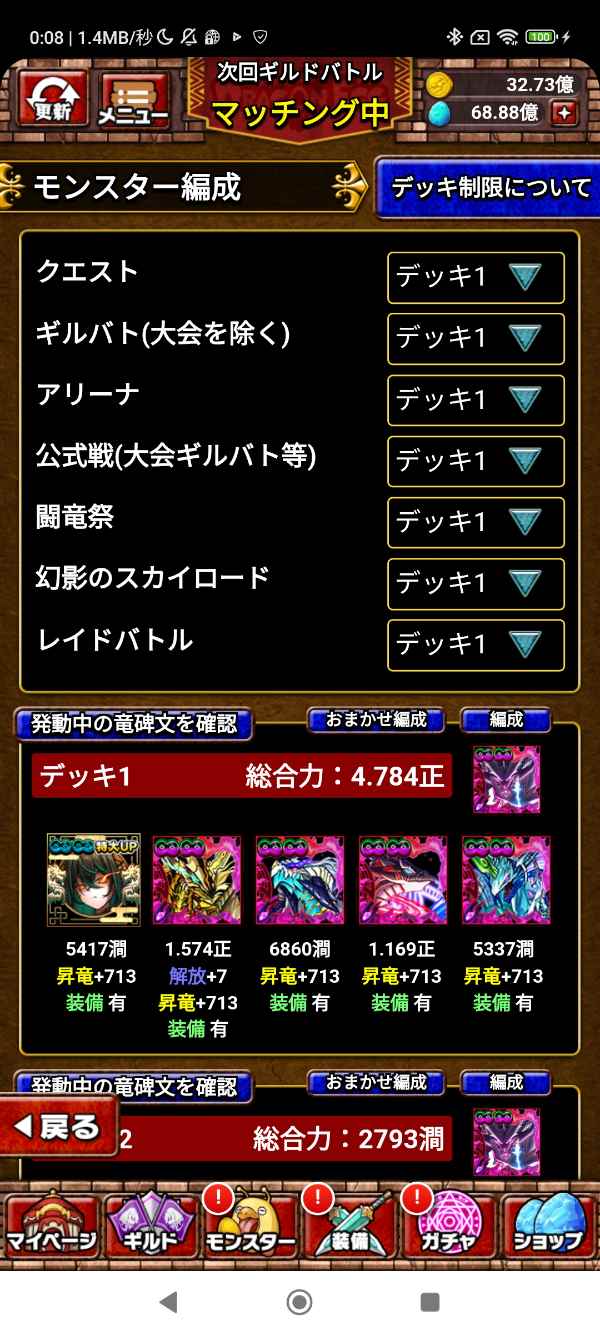Expand the 闘竜祭 deck dropdown

click(476, 522)
